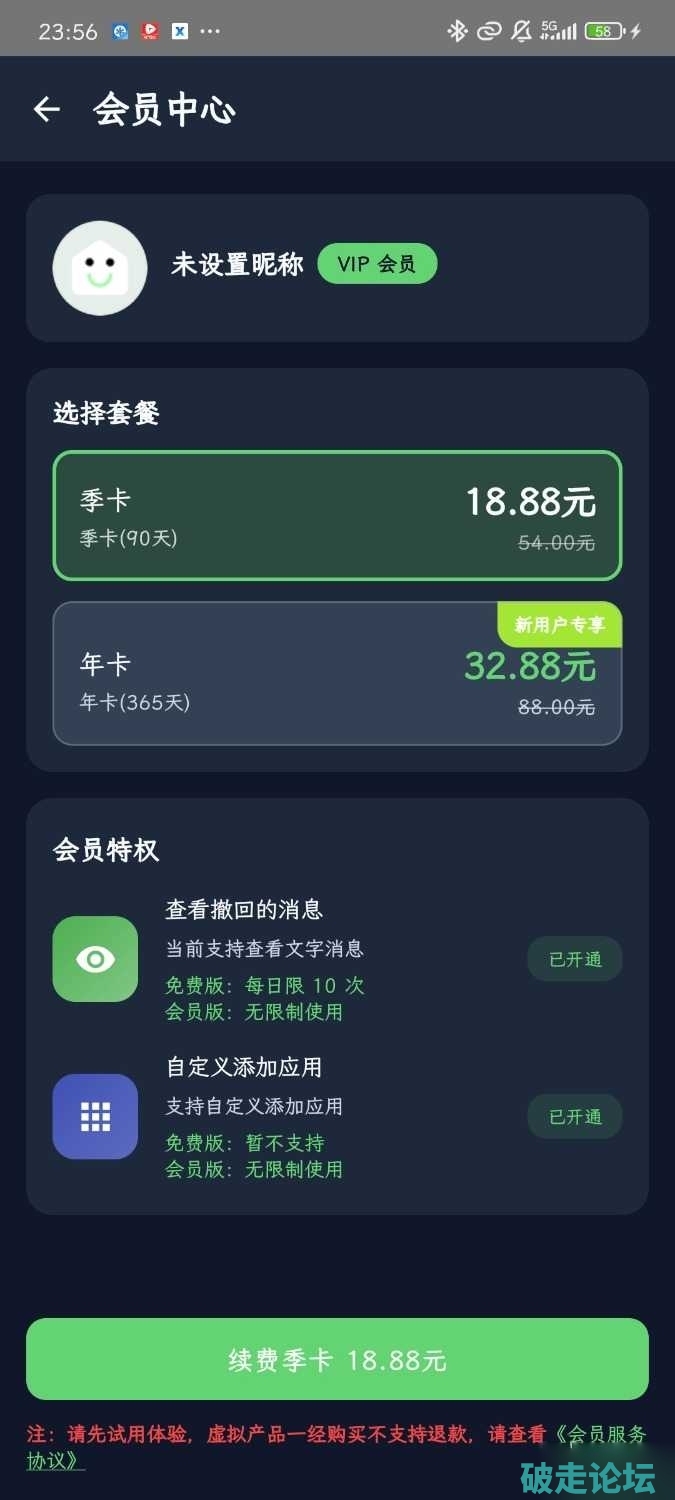Tap the 续费季卡 18.88元 button
This screenshot has width=675, height=1500.
pyautogui.click(x=337, y=1359)
